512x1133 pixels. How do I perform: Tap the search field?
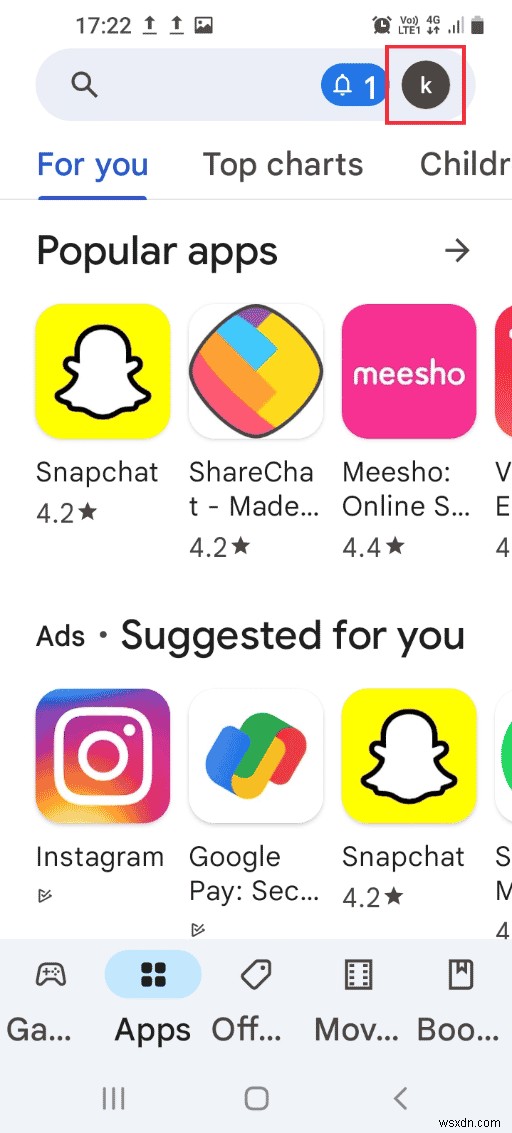pyautogui.click(x=177, y=86)
